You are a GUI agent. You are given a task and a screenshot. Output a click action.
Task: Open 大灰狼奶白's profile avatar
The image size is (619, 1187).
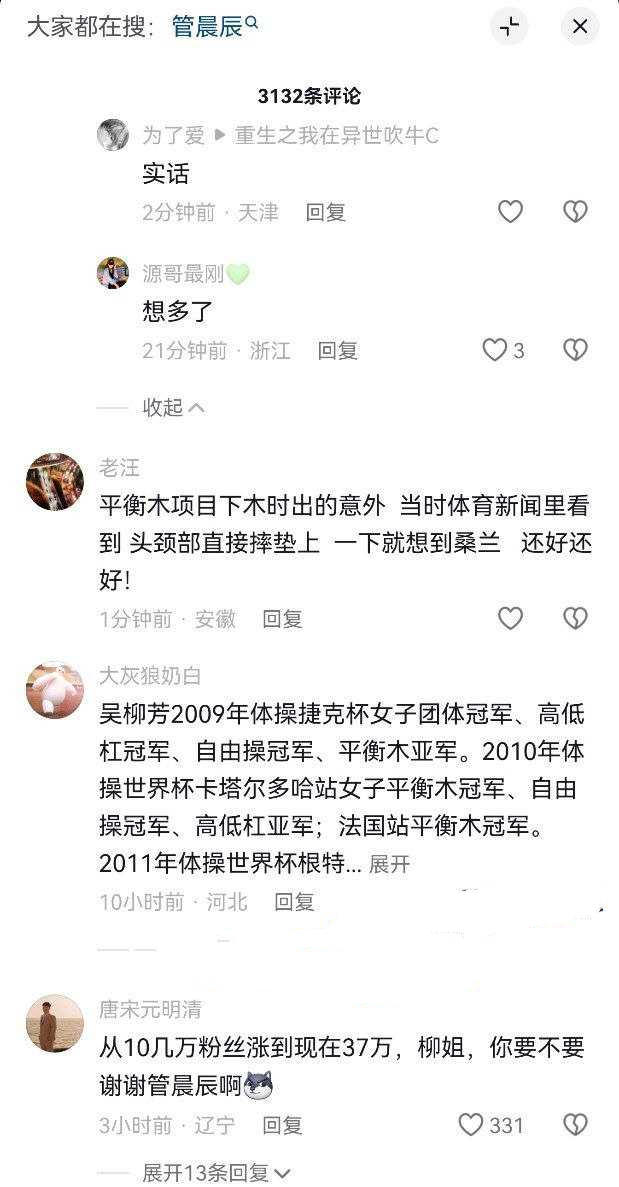click(x=55, y=689)
